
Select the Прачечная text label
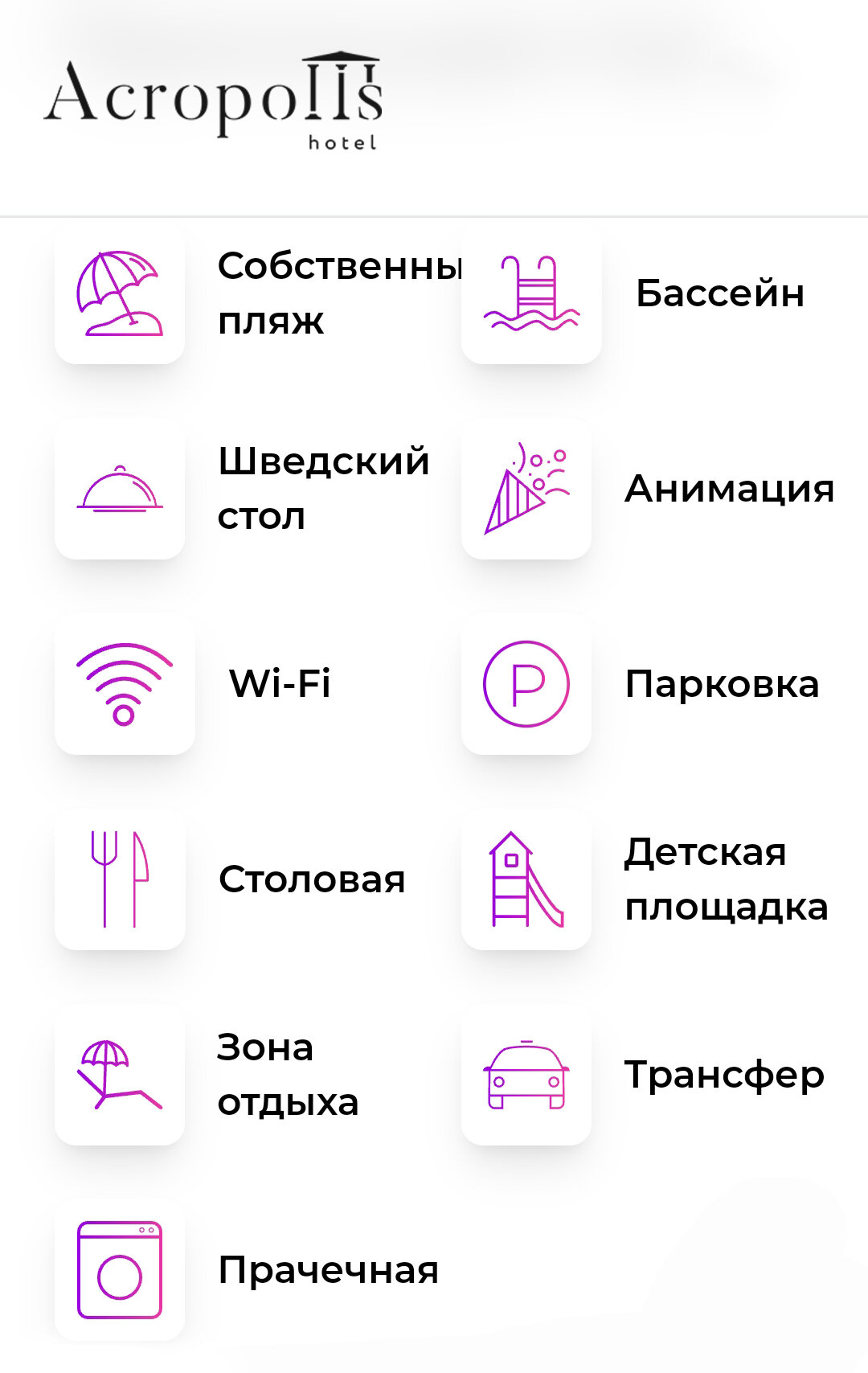tap(330, 1272)
